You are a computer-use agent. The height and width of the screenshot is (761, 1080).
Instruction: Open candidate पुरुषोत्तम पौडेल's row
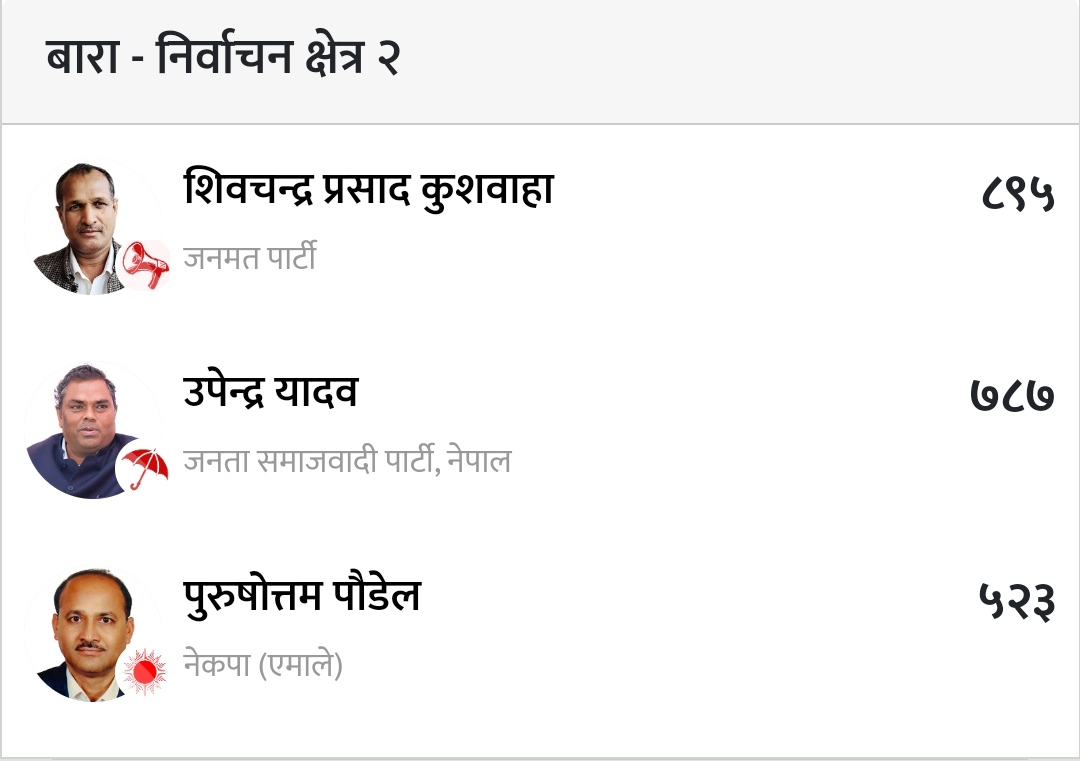point(302,597)
